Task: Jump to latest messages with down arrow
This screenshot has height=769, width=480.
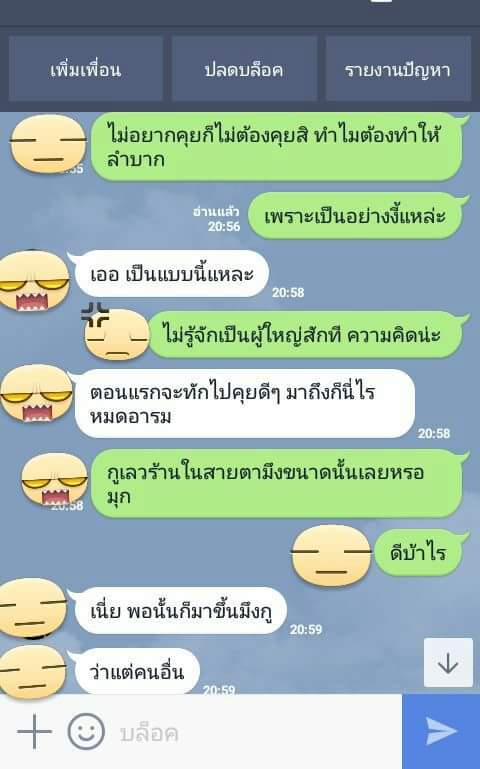Action: [x=448, y=663]
